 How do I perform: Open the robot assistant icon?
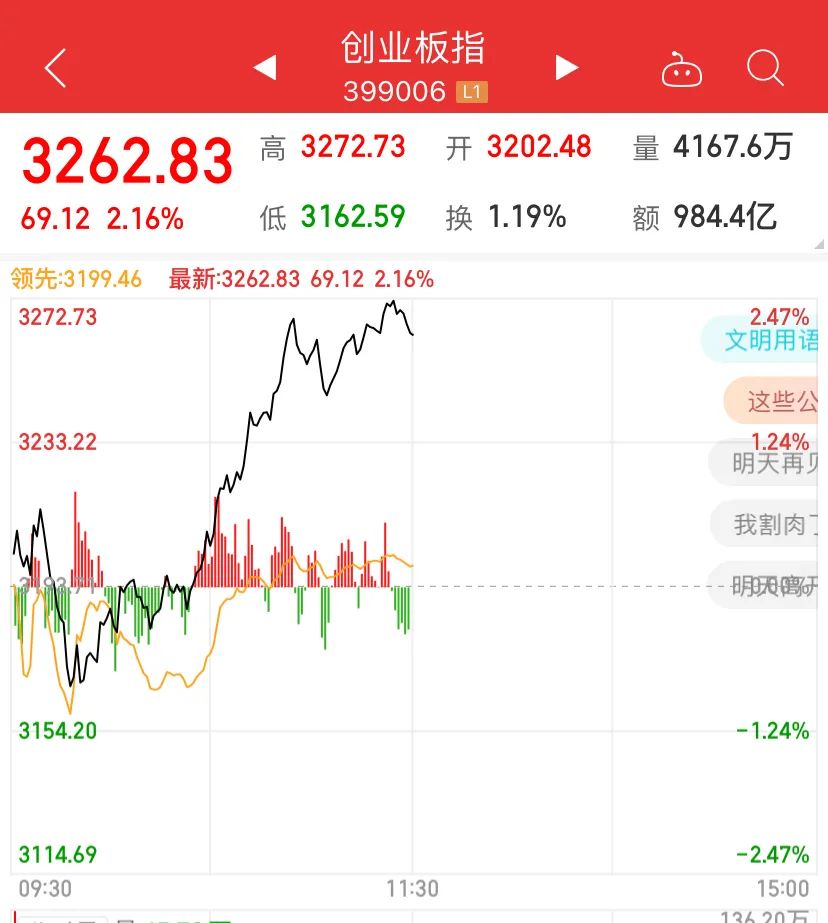[x=682, y=69]
